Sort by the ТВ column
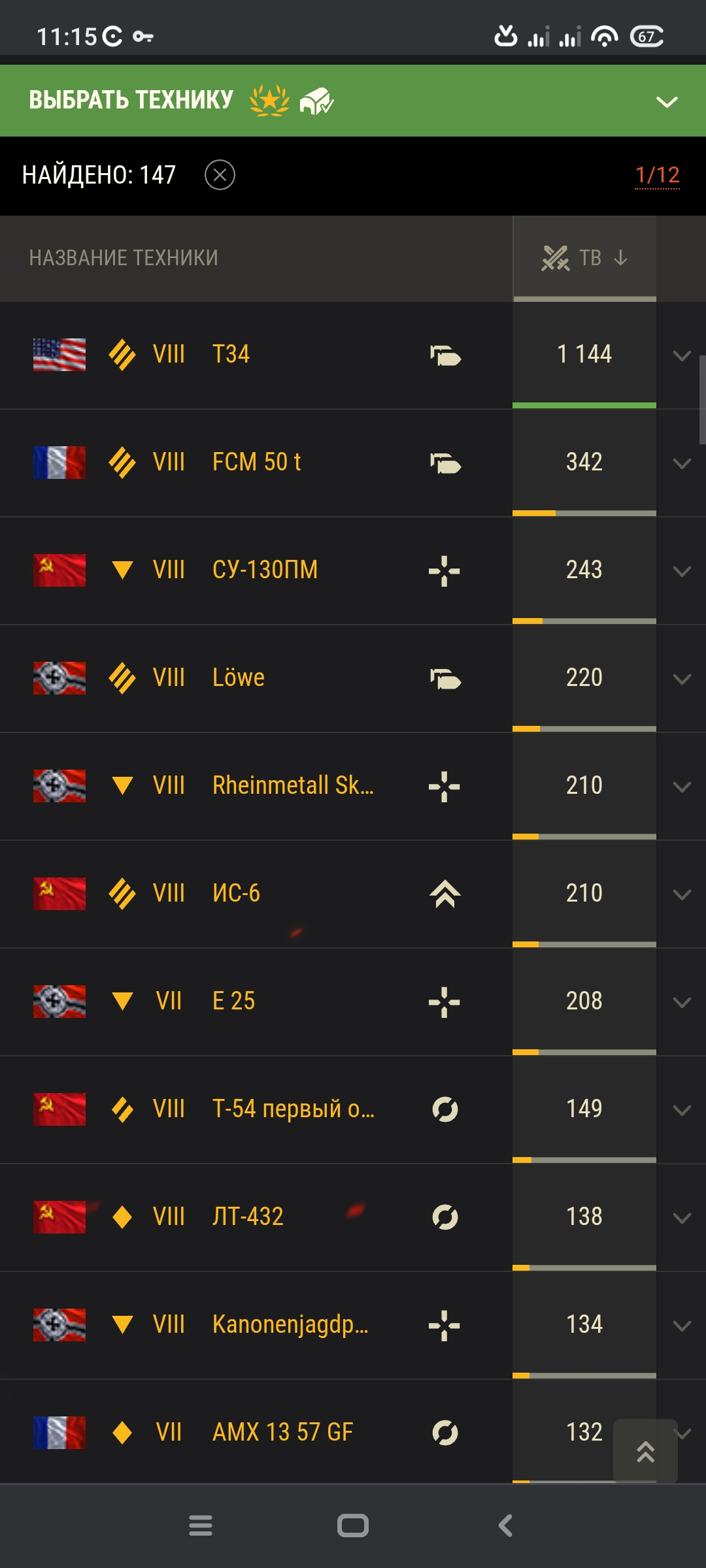706x1568 pixels. coord(584,258)
